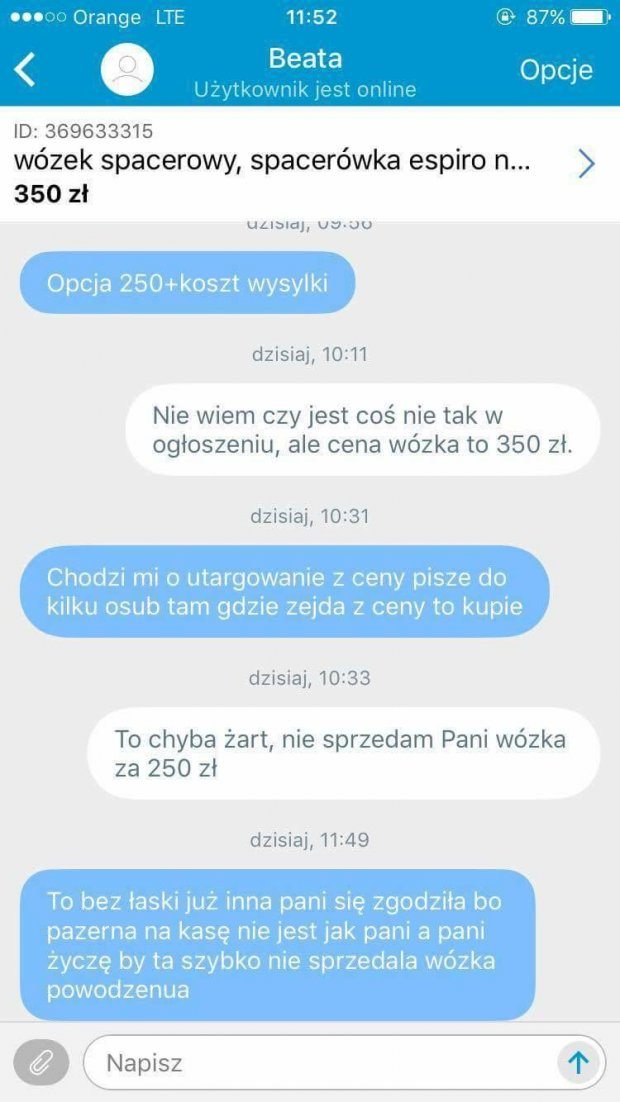Open the wózek spacerowy listing
The image size is (620, 1102).
pos(300,163)
